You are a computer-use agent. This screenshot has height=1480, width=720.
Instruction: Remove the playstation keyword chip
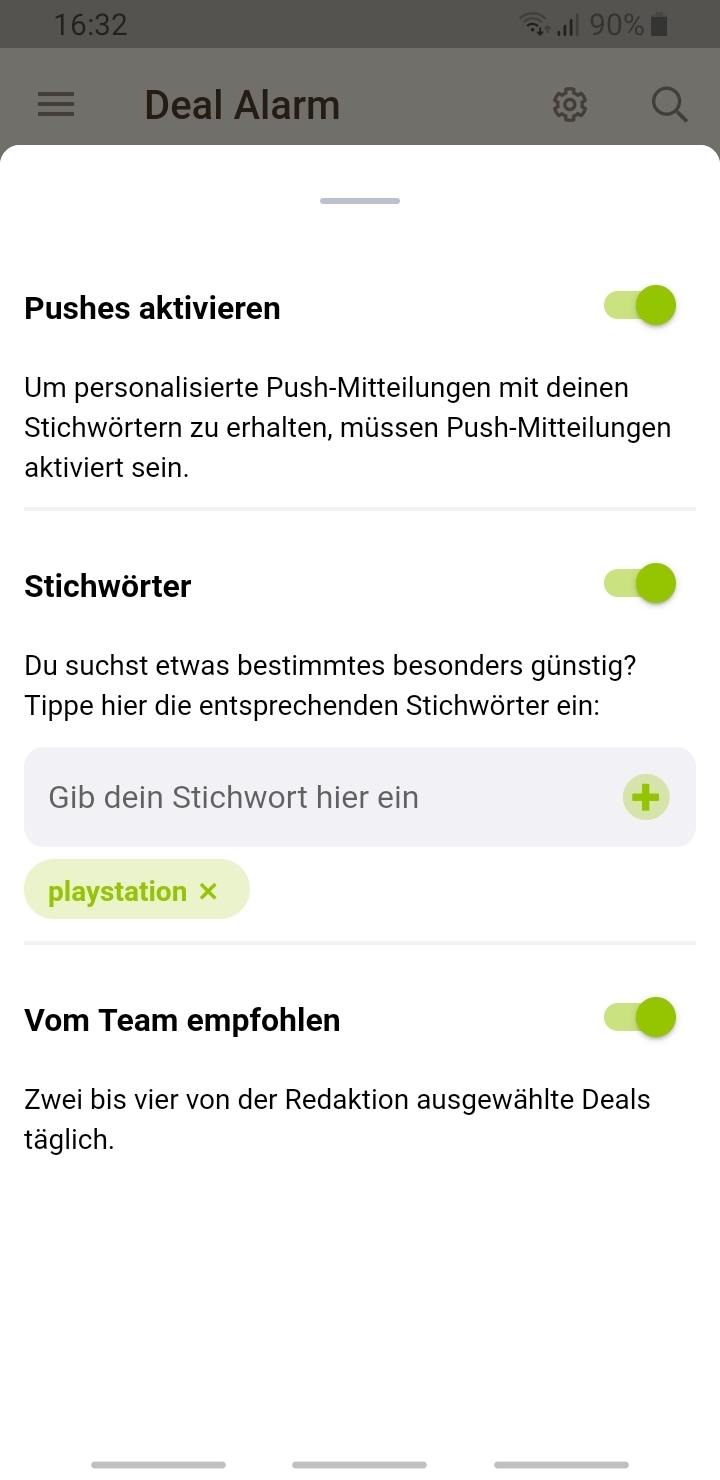[x=208, y=891]
